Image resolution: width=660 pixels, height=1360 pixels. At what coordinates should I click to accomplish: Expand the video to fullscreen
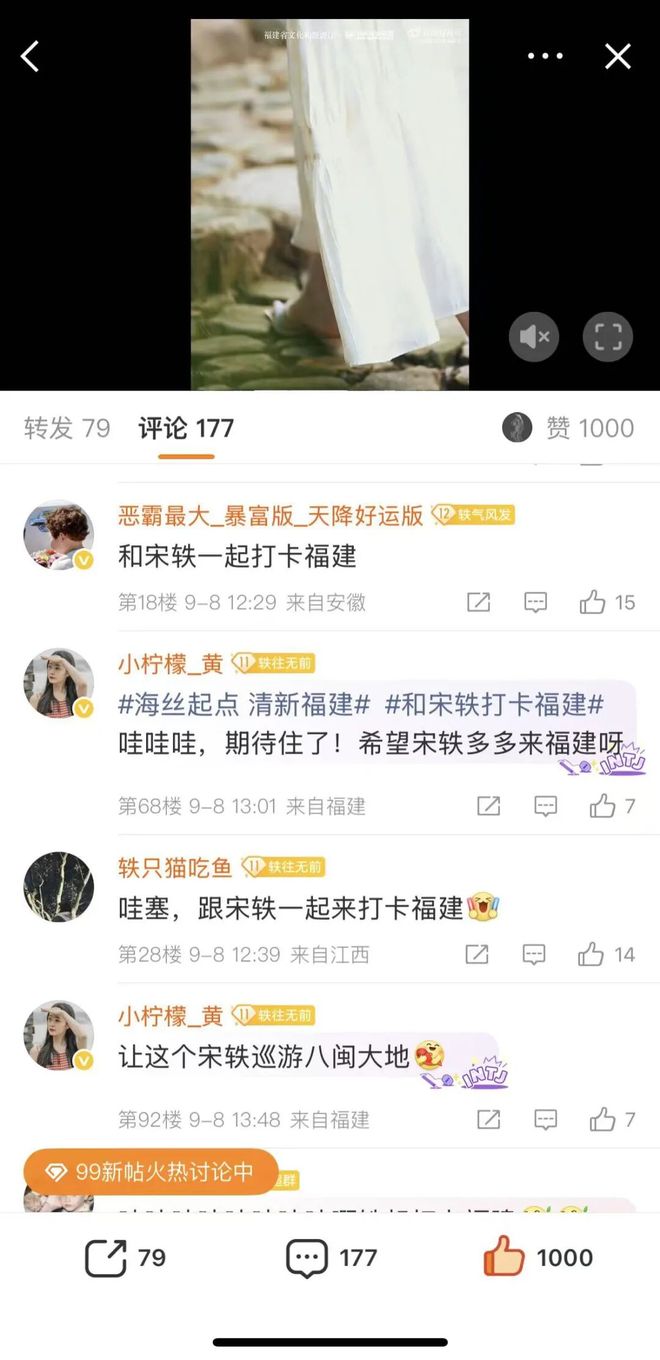pos(608,337)
